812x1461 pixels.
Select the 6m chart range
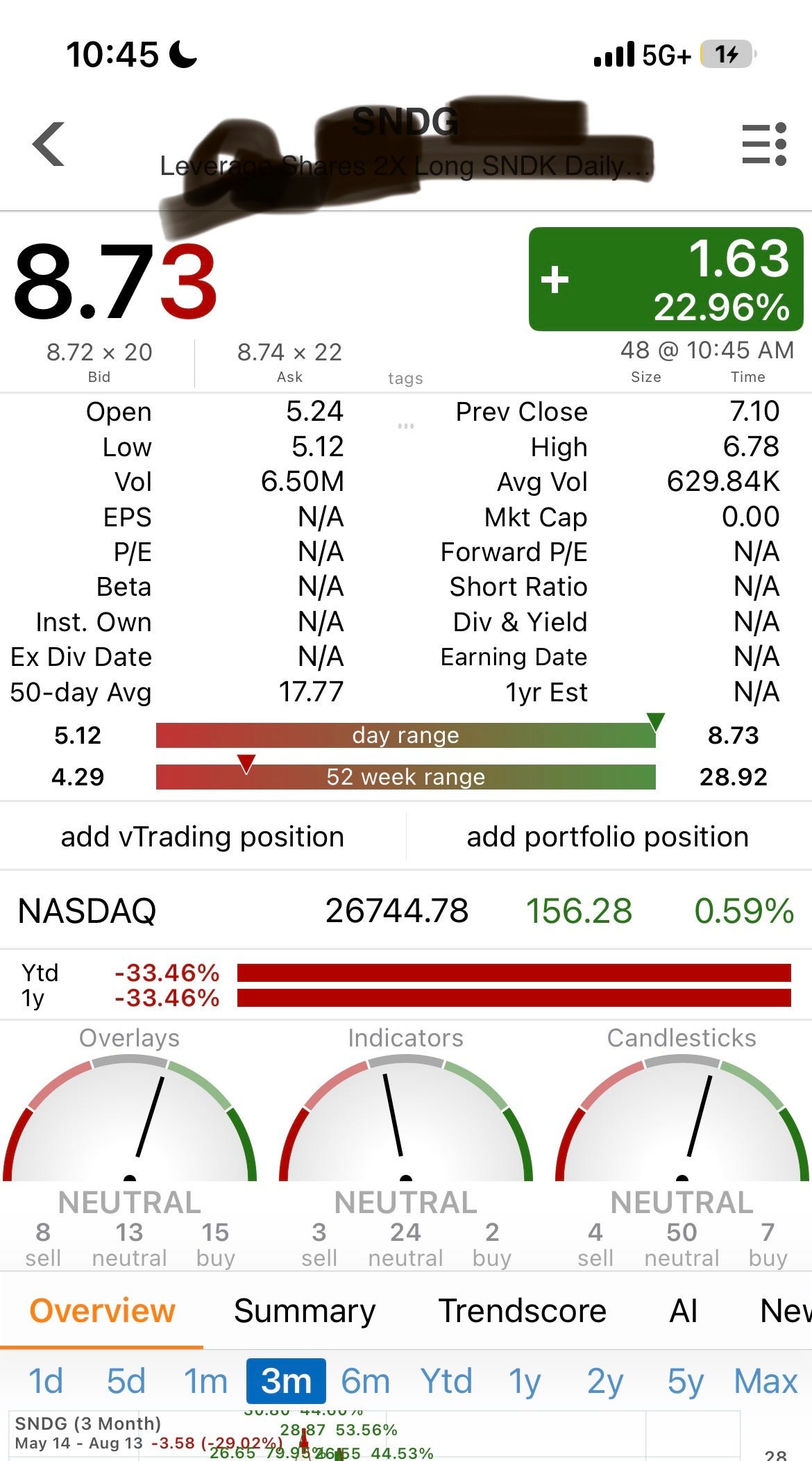point(366,1381)
